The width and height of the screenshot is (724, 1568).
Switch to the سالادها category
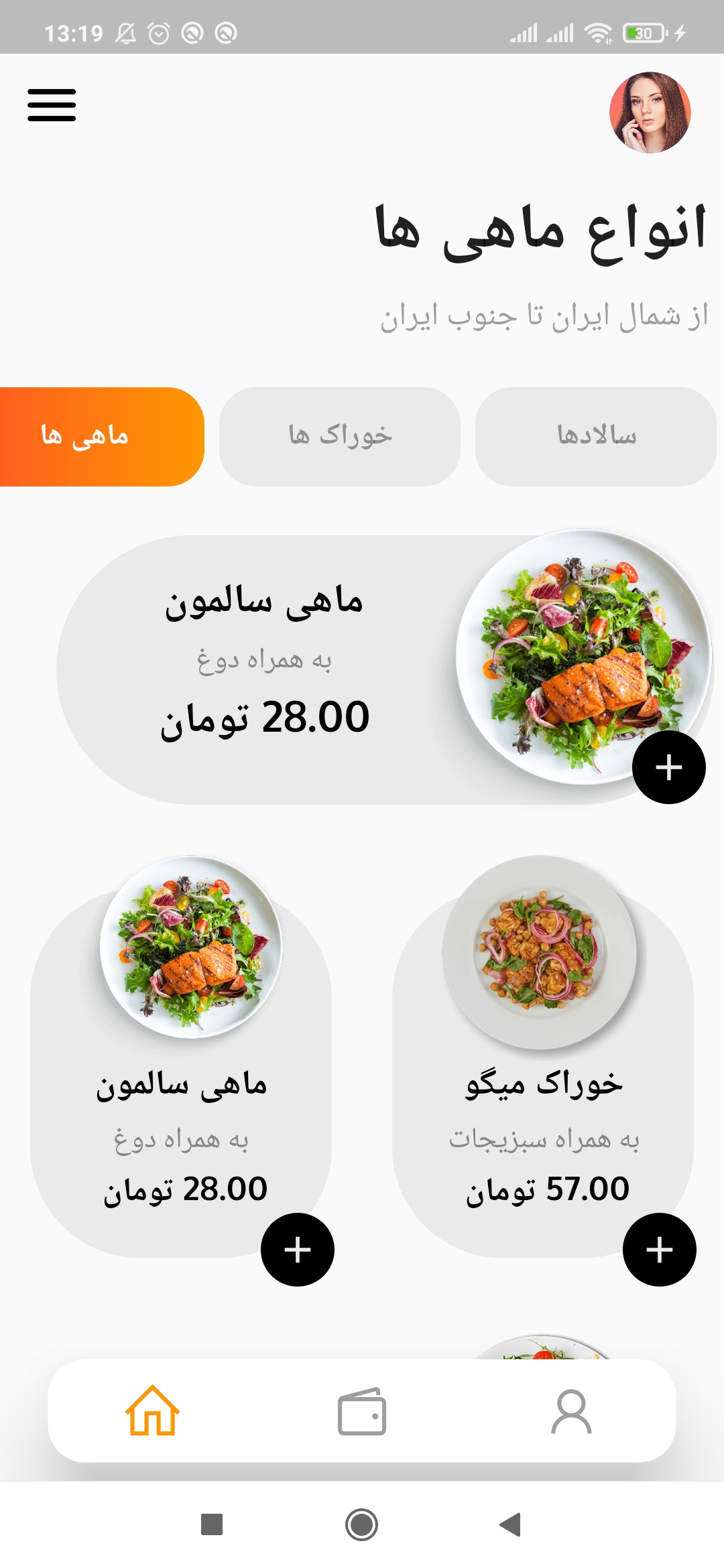click(x=595, y=436)
